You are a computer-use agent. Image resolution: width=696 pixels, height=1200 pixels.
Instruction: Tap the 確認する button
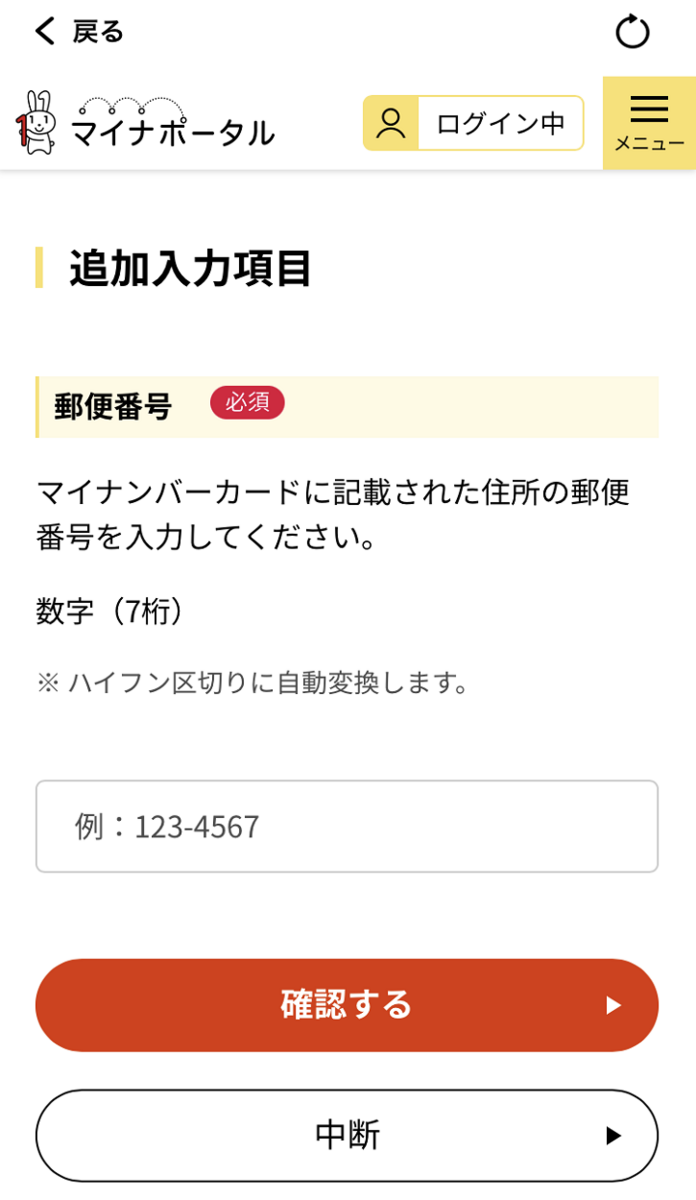(x=347, y=1005)
